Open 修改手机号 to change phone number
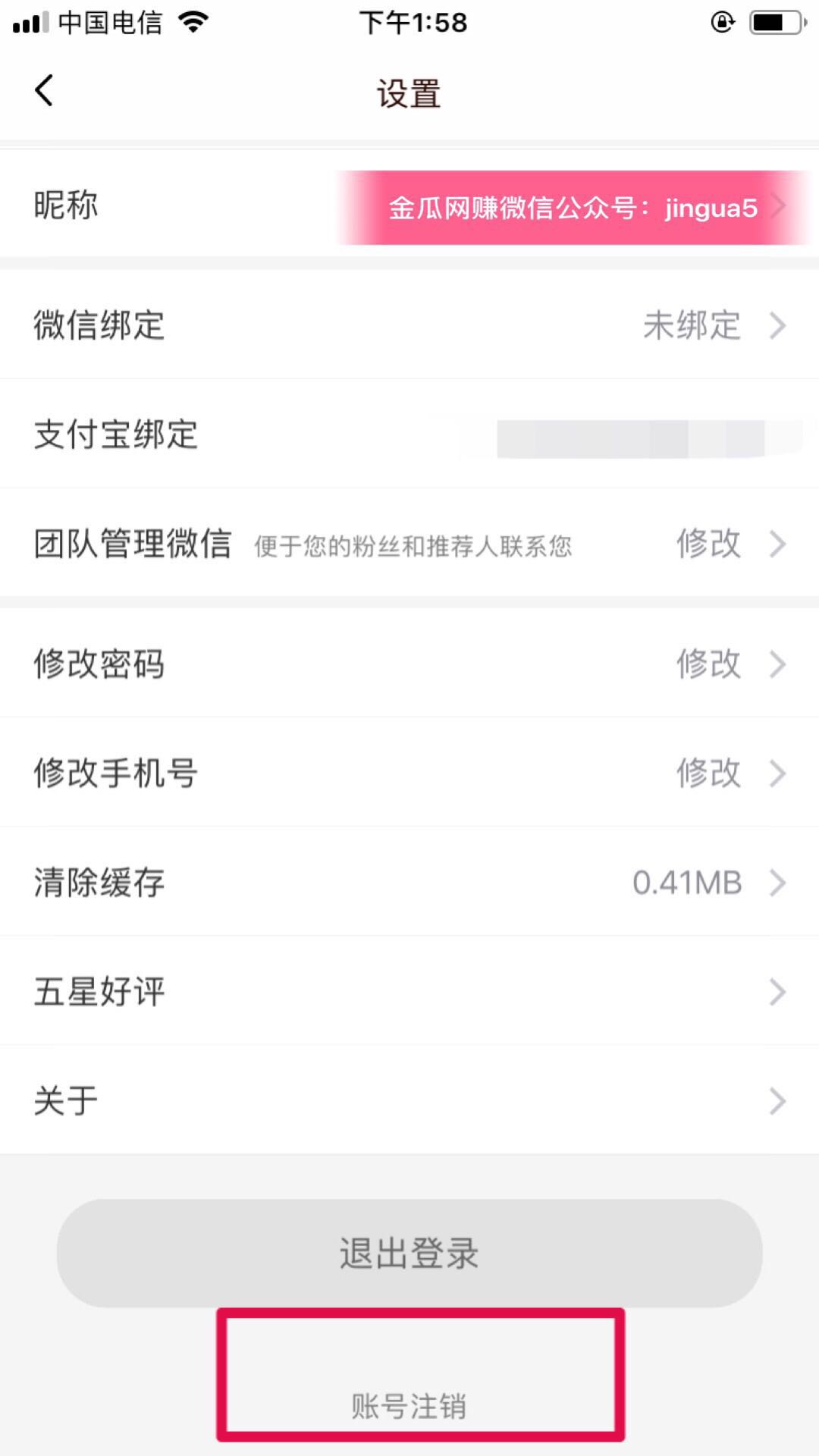The height and width of the screenshot is (1456, 819). [x=409, y=773]
